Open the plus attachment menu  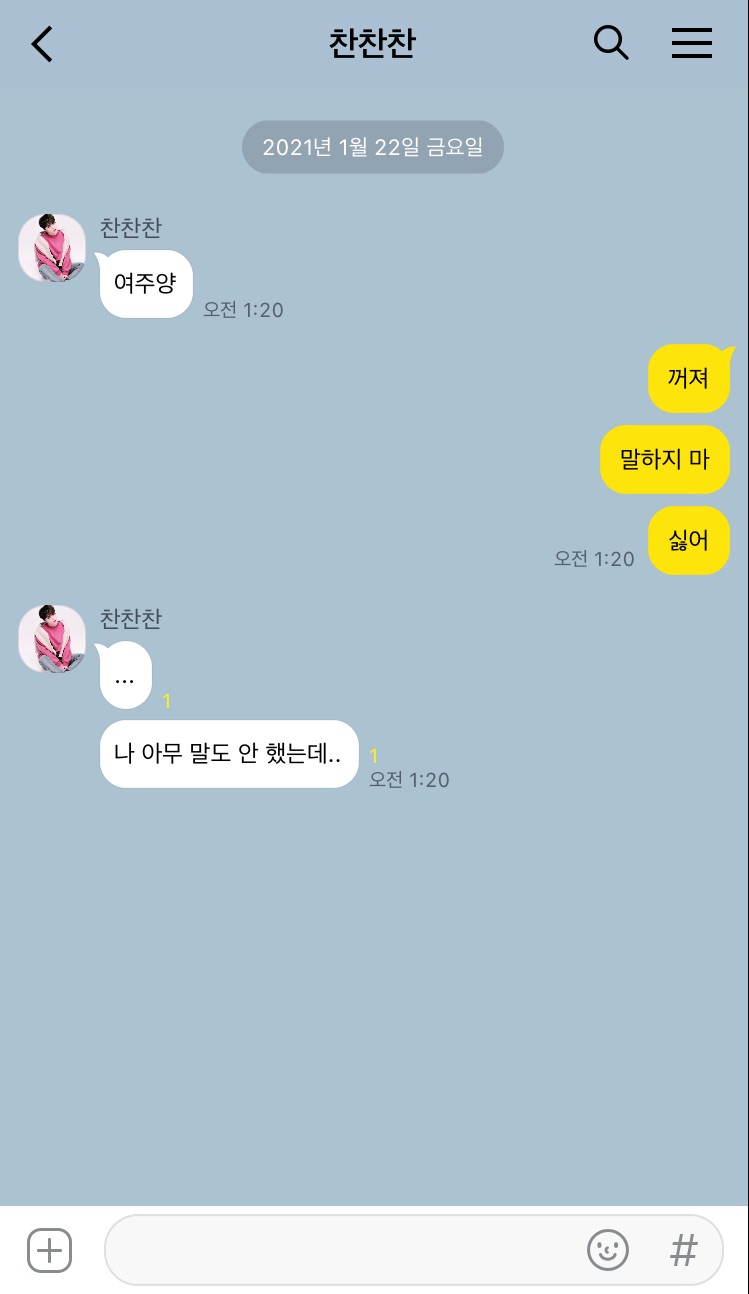click(49, 1250)
